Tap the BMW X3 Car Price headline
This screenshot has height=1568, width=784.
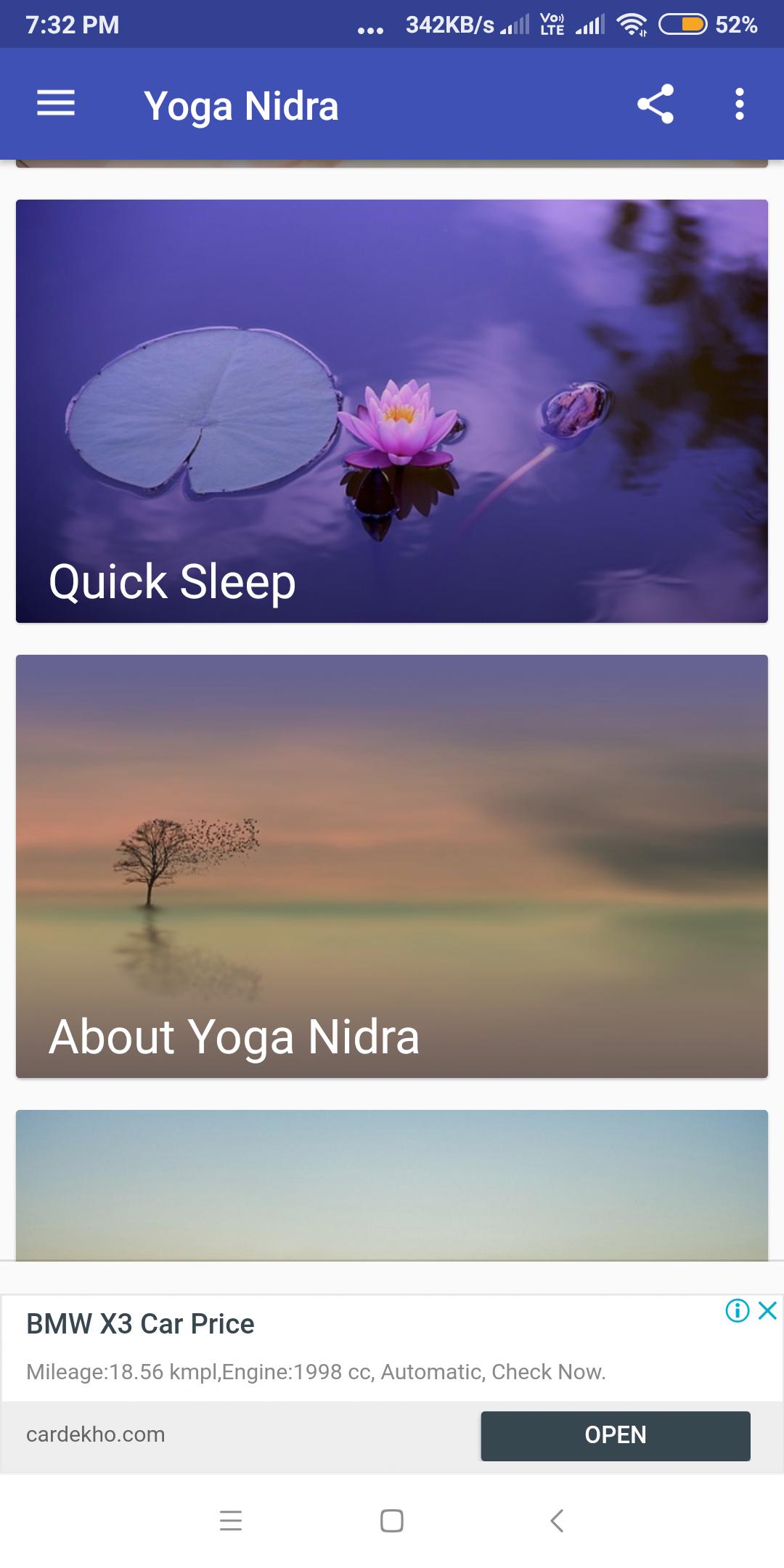point(139,1324)
